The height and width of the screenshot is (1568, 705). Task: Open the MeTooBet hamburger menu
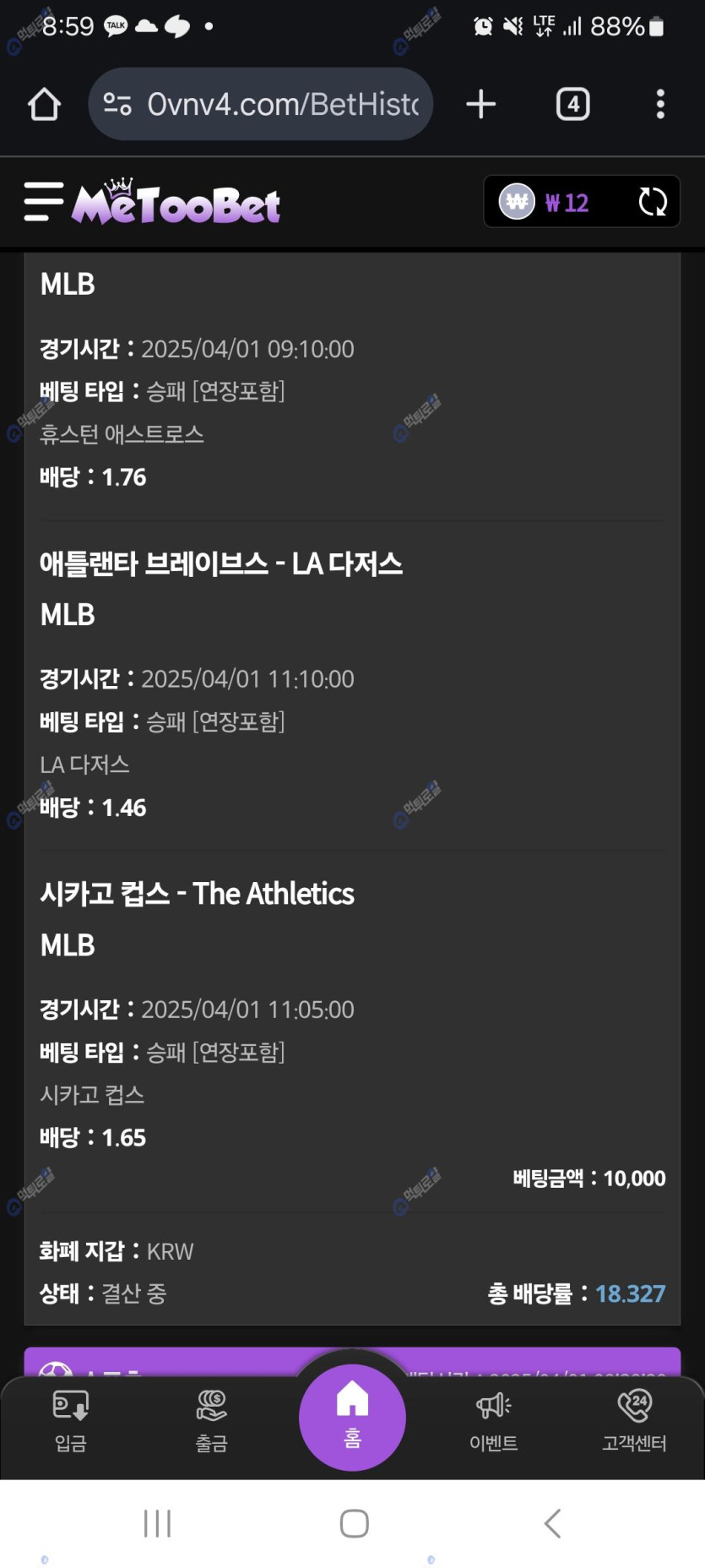[44, 201]
